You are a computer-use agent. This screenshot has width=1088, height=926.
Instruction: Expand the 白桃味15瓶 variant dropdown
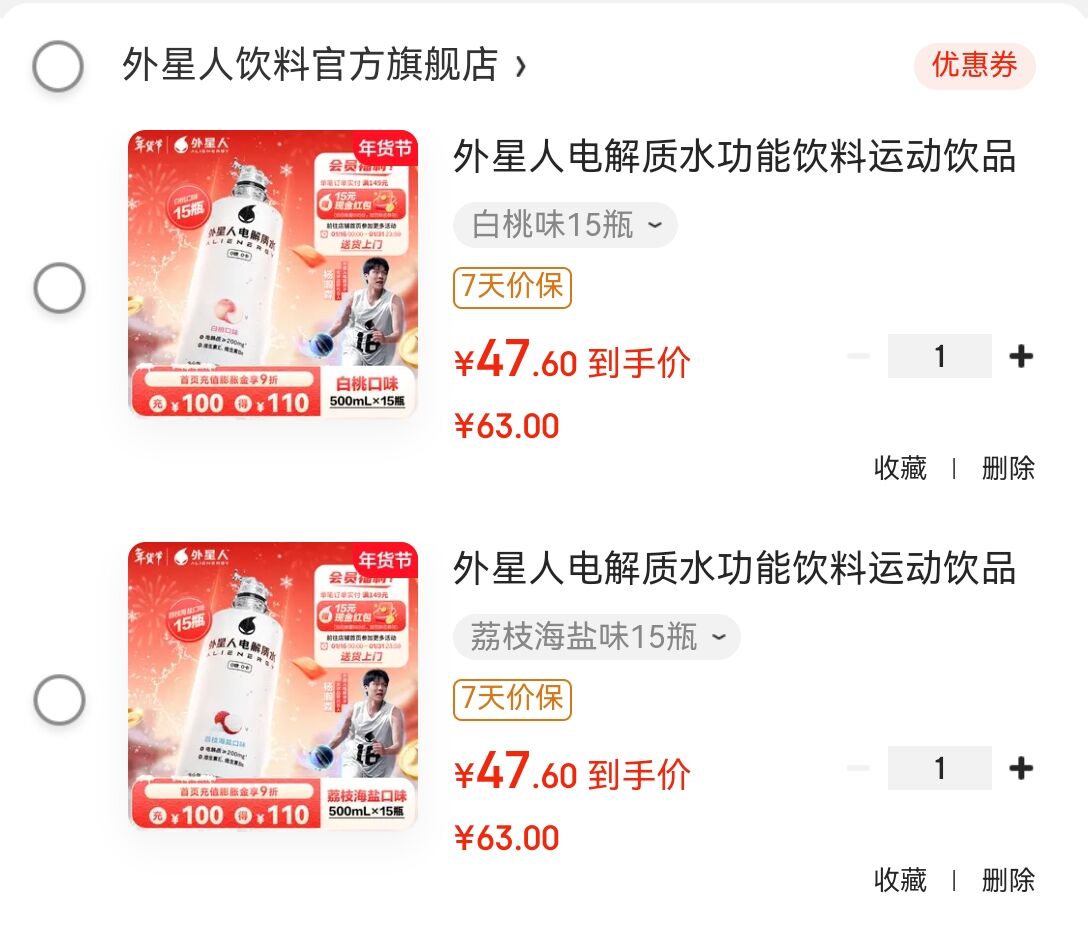[x=565, y=225]
